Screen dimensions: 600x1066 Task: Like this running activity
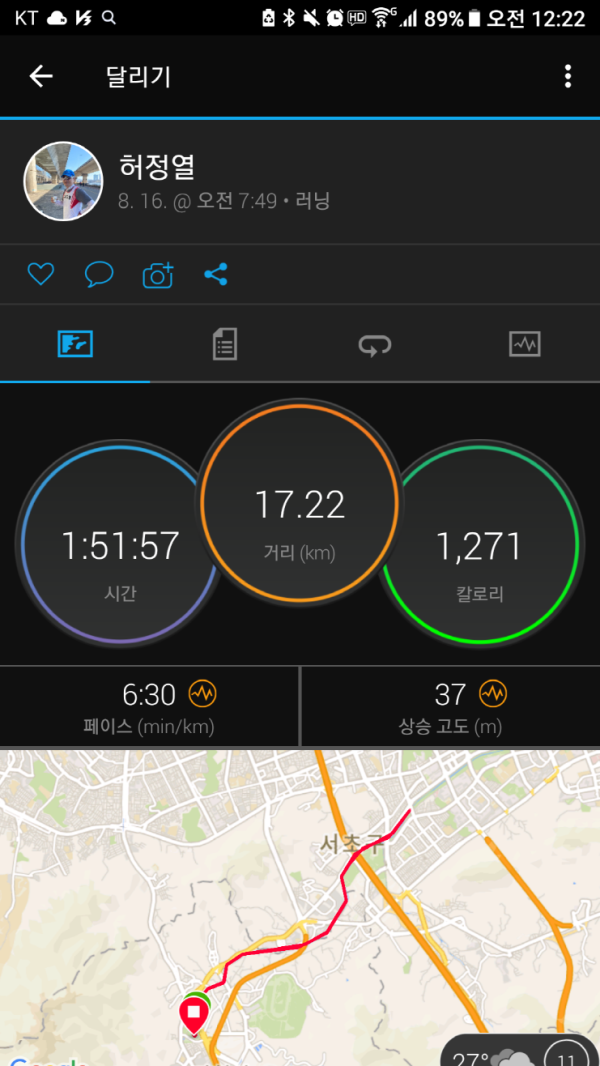point(40,274)
